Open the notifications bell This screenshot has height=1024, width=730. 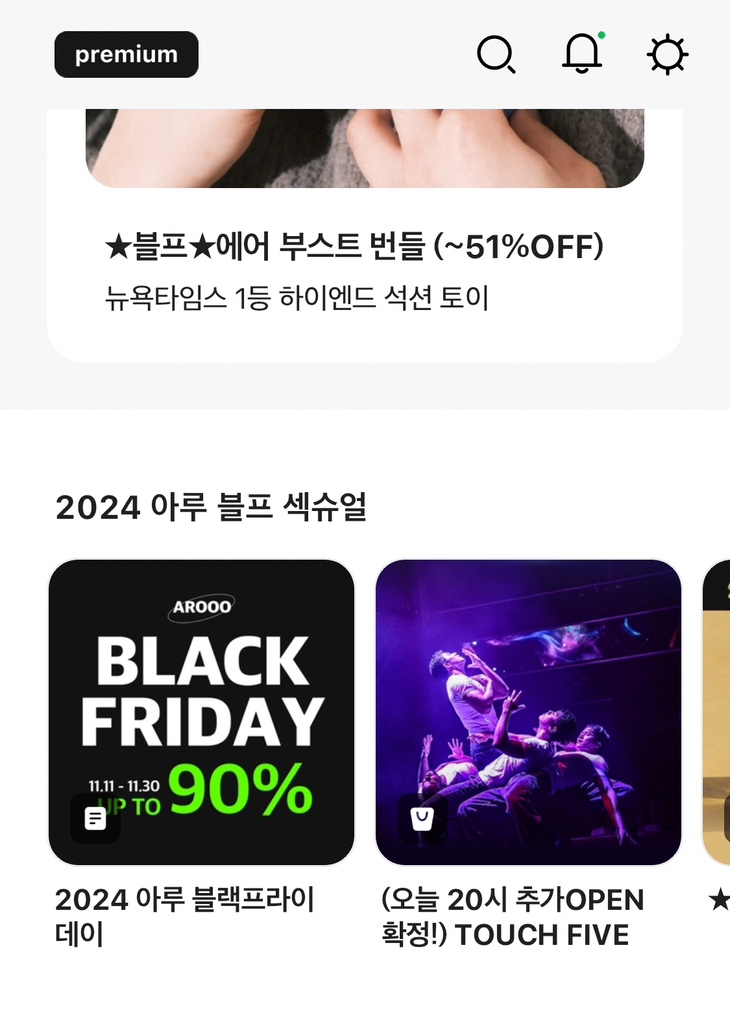(582, 54)
